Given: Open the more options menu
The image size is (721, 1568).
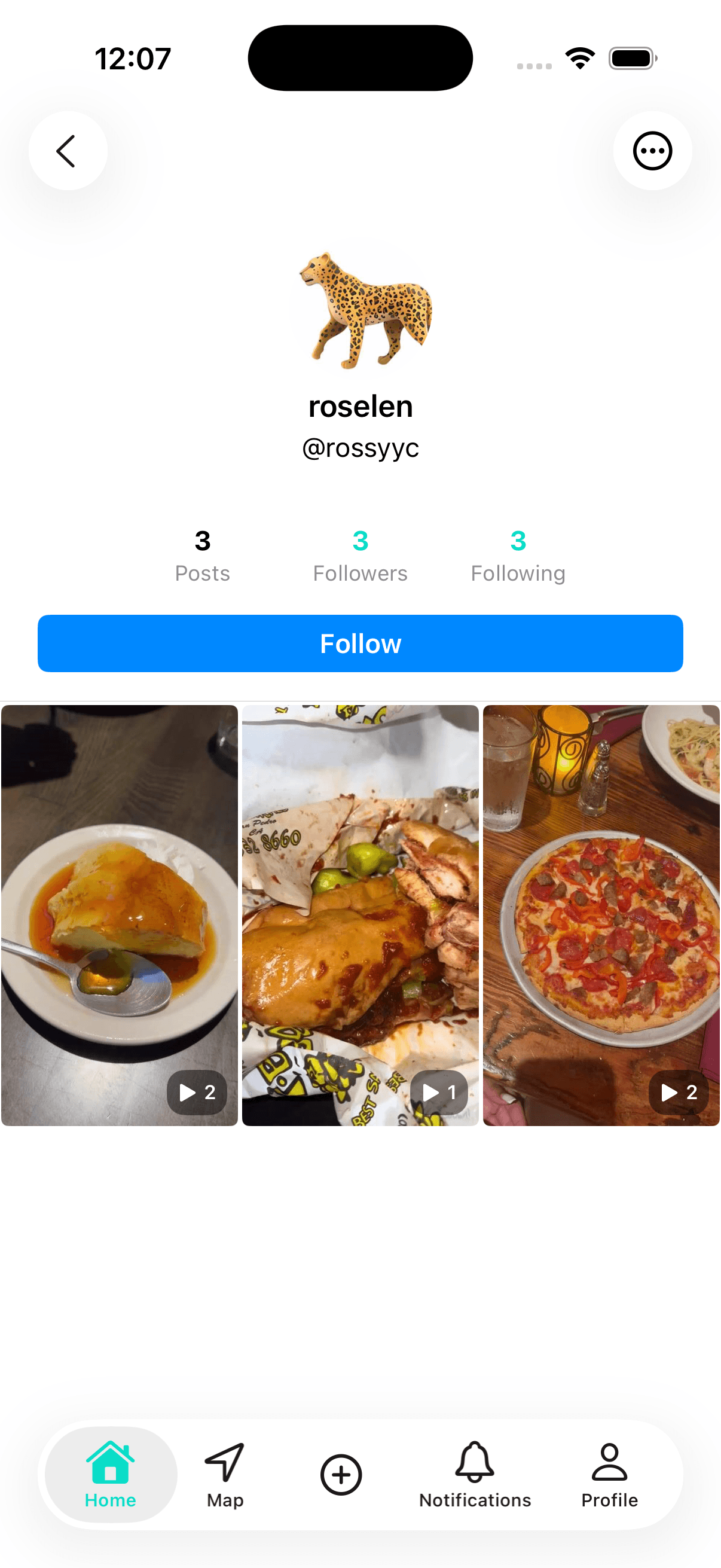Looking at the screenshot, I should tap(652, 151).
